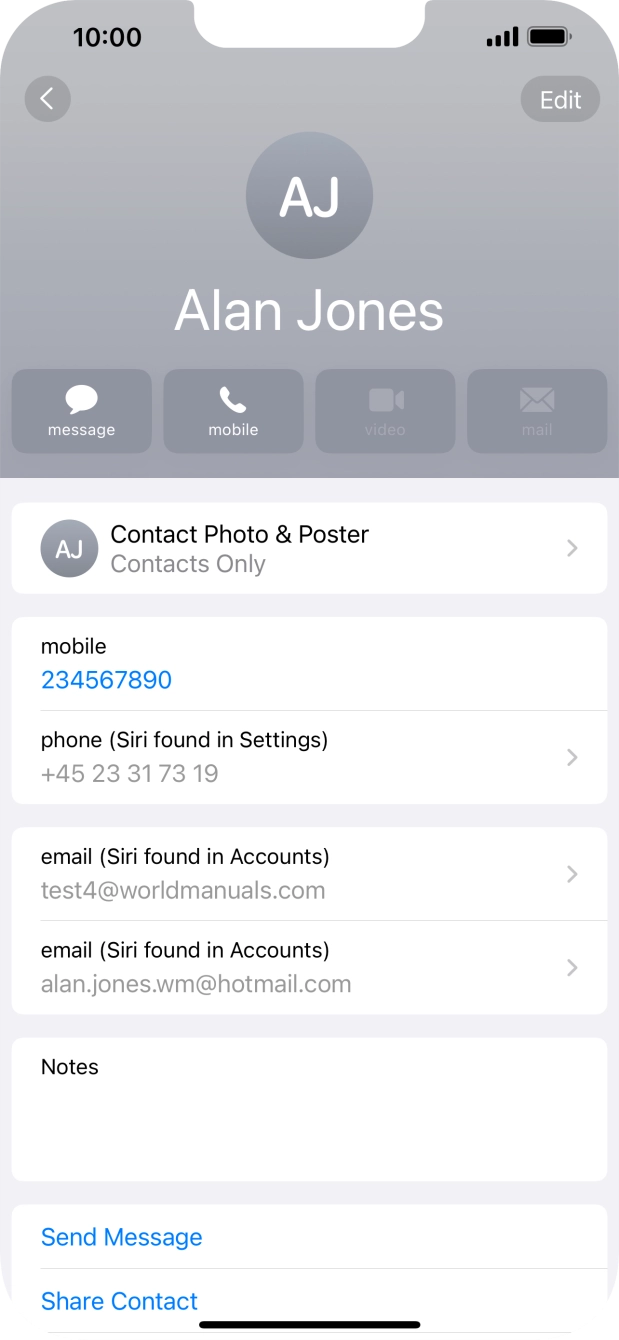Viewport: 619px width, 1340px height.
Task: Tap the Notes field to add notes
Action: point(309,1110)
